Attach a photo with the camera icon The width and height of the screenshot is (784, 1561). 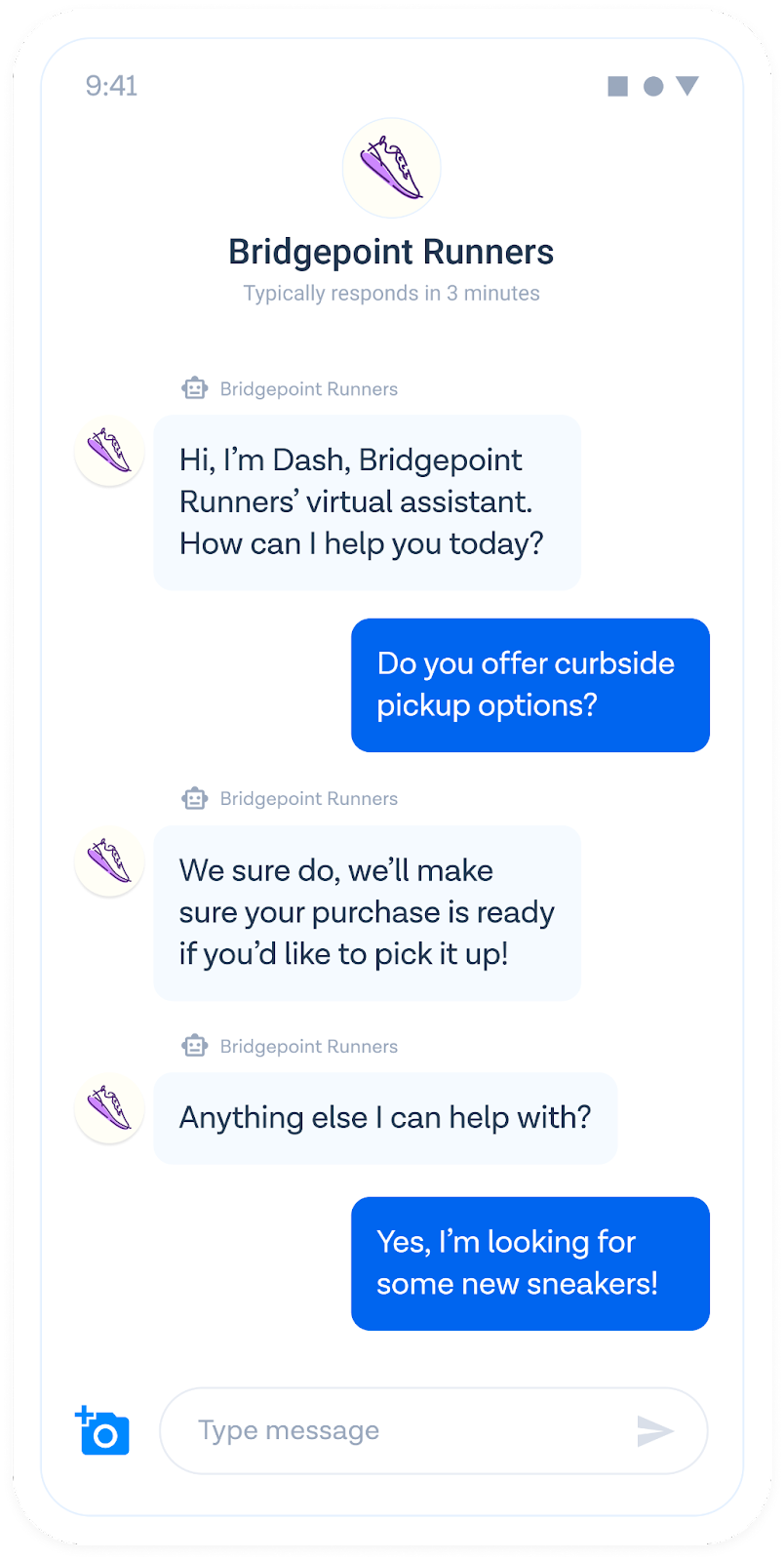coord(102,1431)
